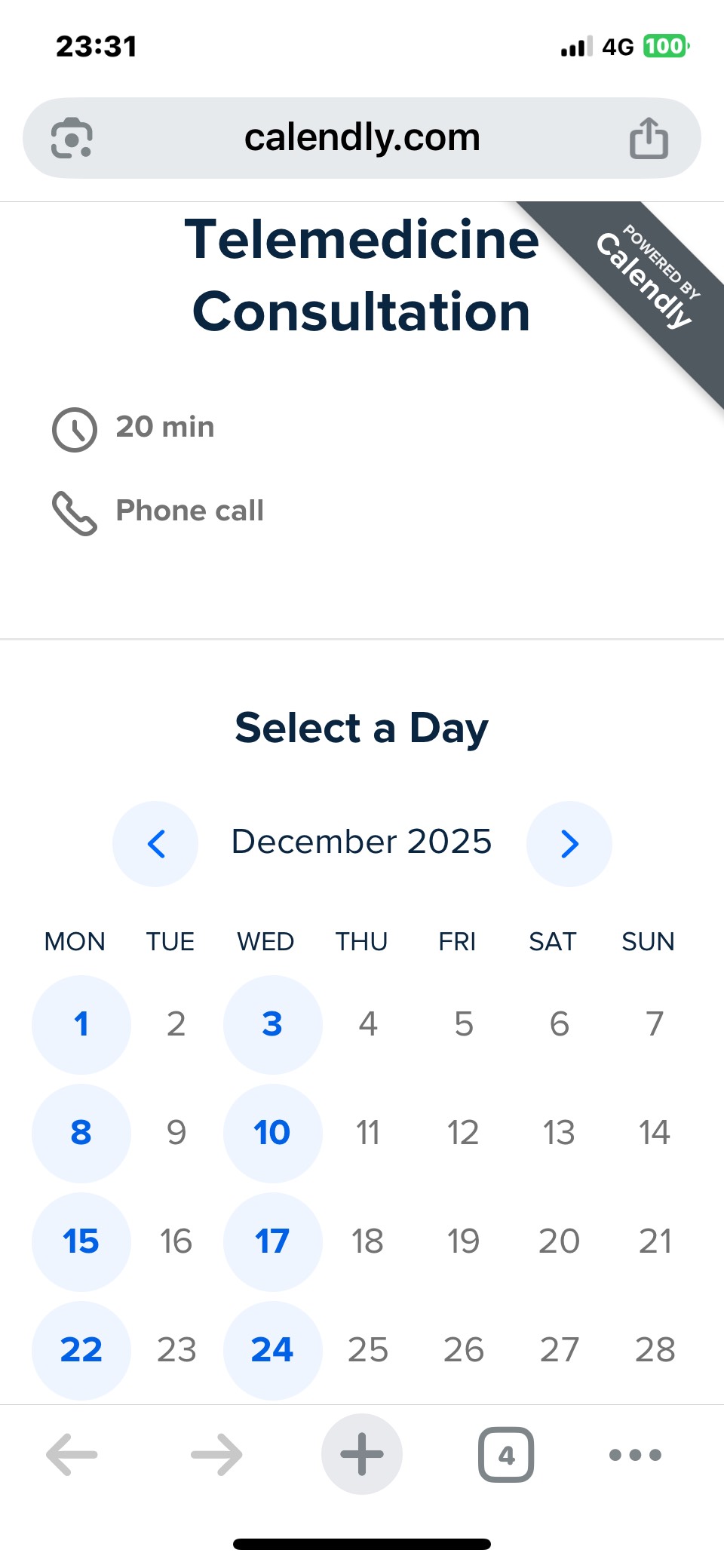Select December 22 as the day
Viewport: 724px width, 1568px height.
click(81, 1350)
